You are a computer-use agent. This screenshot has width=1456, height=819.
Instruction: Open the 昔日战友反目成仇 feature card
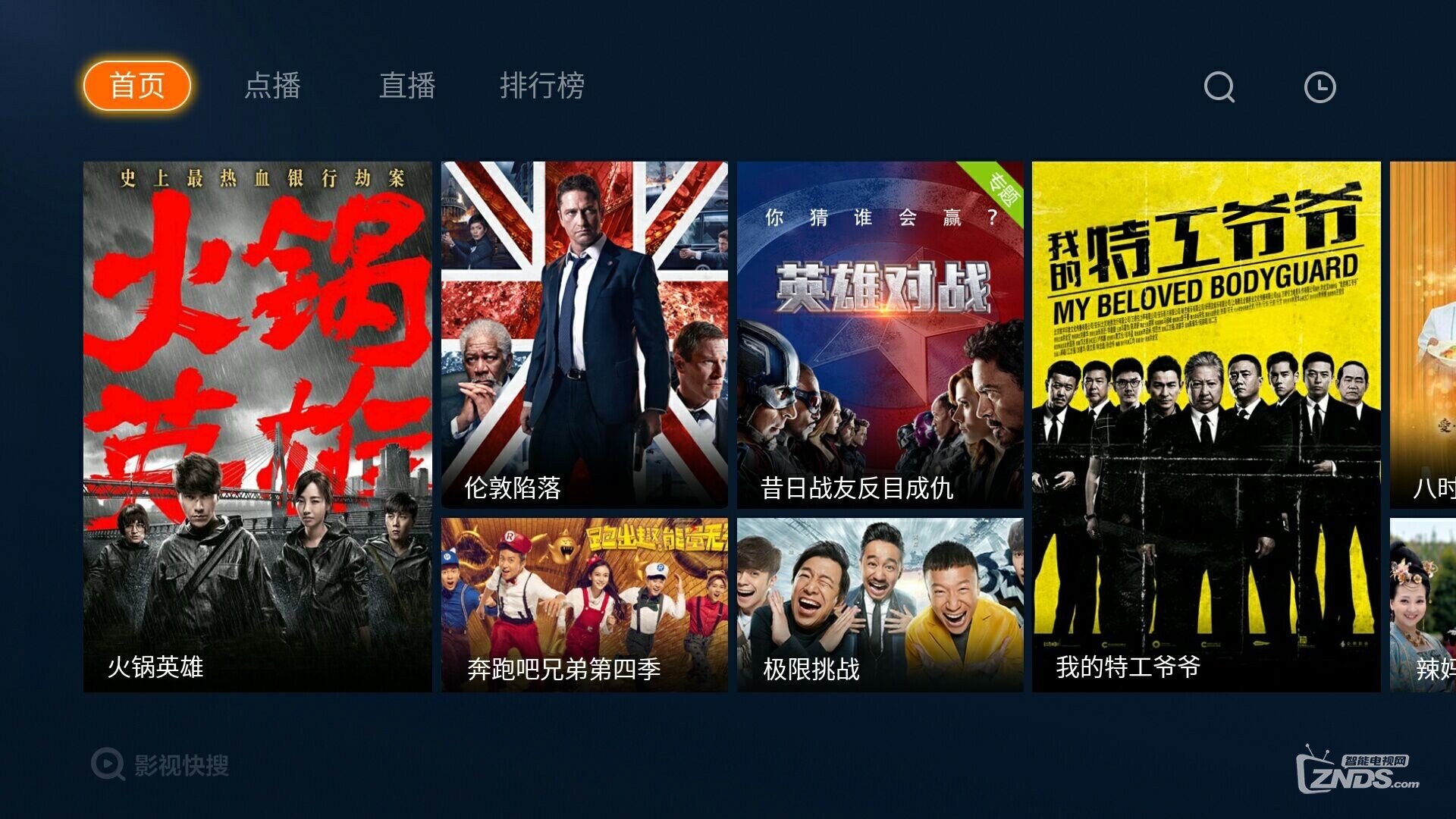click(880, 334)
